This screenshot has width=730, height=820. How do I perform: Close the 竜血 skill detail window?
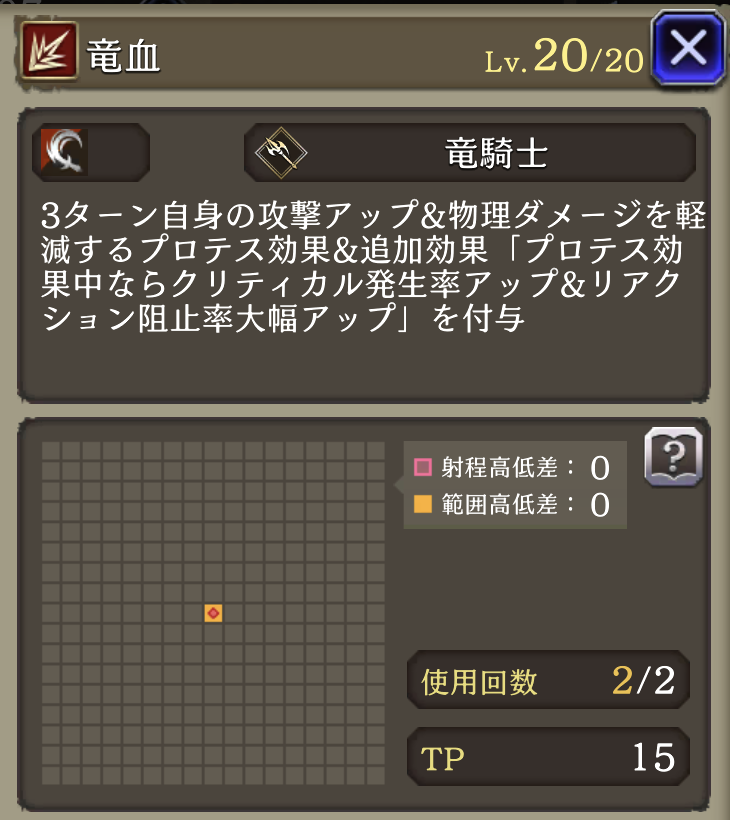[687, 47]
